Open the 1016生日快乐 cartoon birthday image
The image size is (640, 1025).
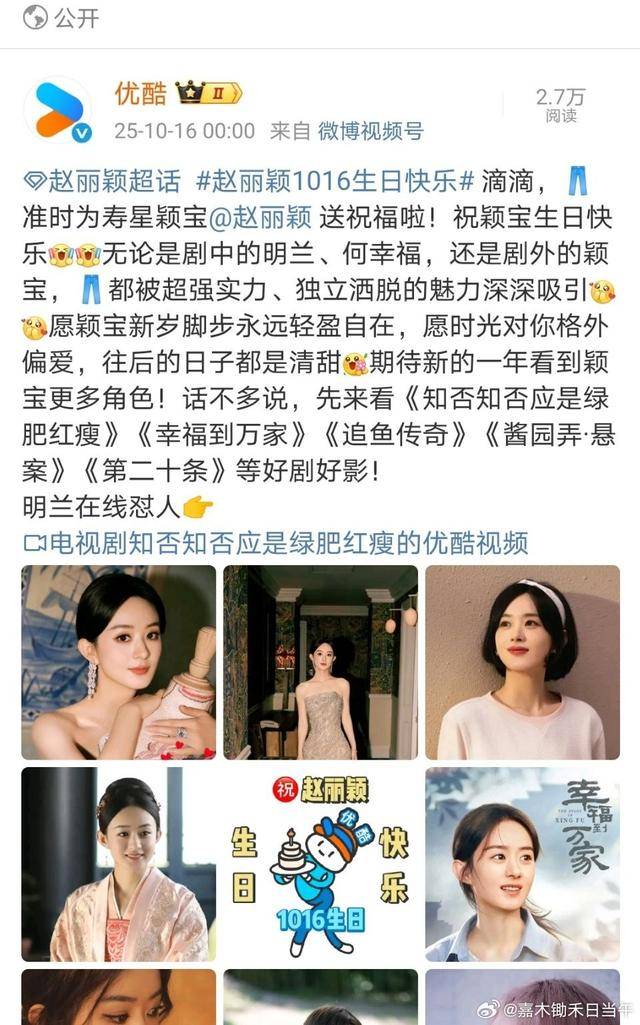point(320,864)
